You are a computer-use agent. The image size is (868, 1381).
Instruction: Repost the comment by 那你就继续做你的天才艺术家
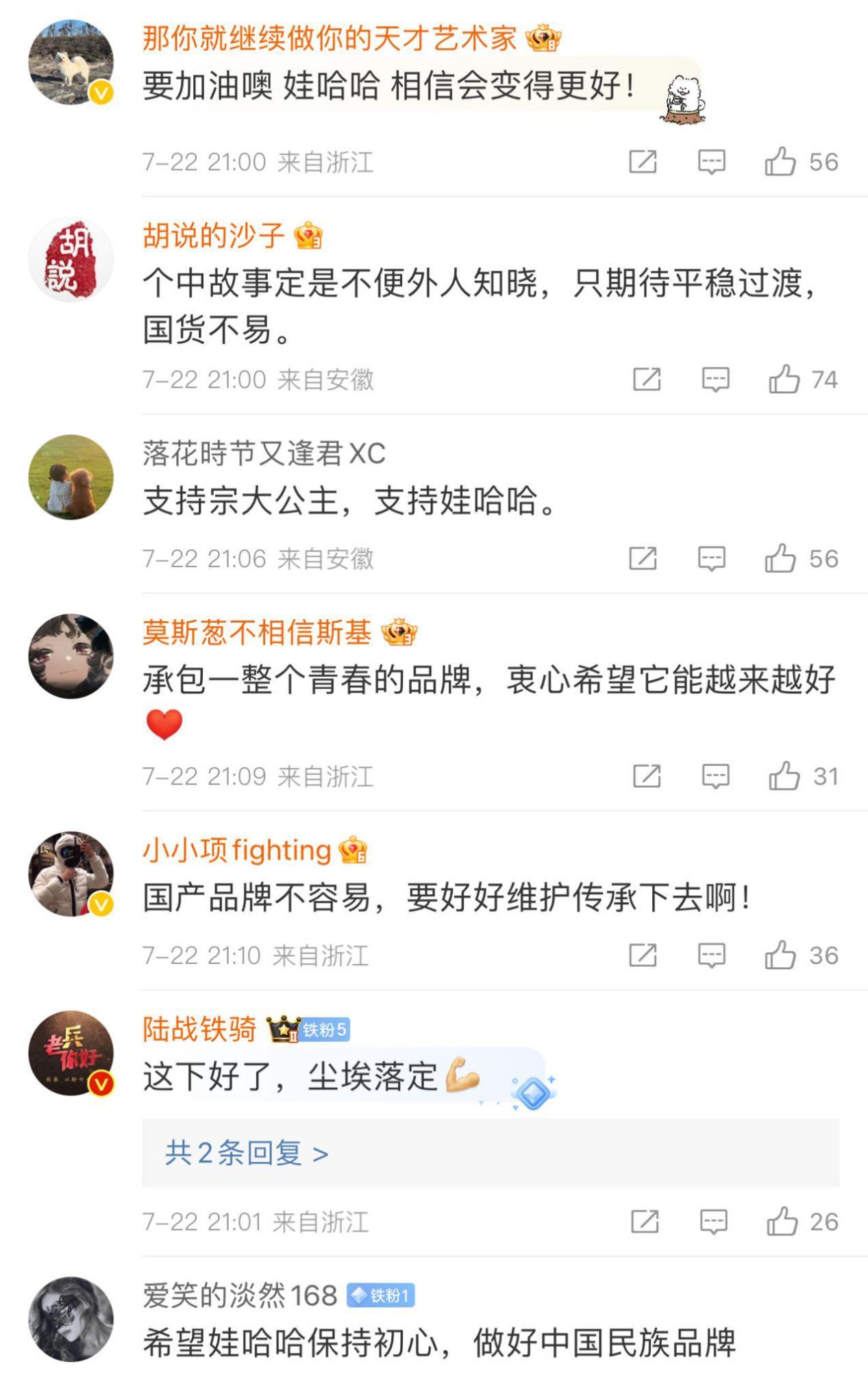tap(643, 162)
